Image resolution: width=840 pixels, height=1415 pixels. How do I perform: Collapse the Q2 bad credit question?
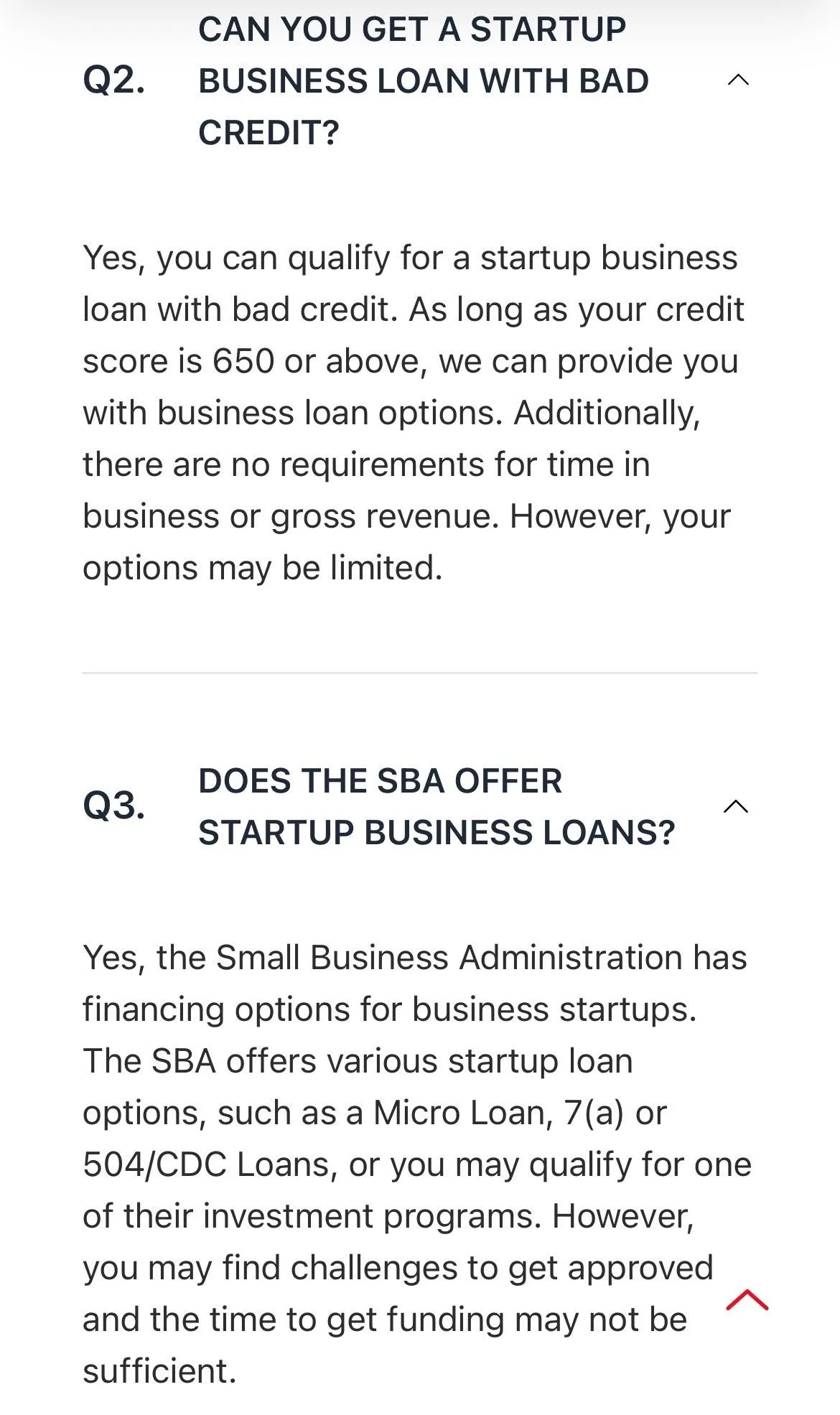pyautogui.click(x=738, y=80)
